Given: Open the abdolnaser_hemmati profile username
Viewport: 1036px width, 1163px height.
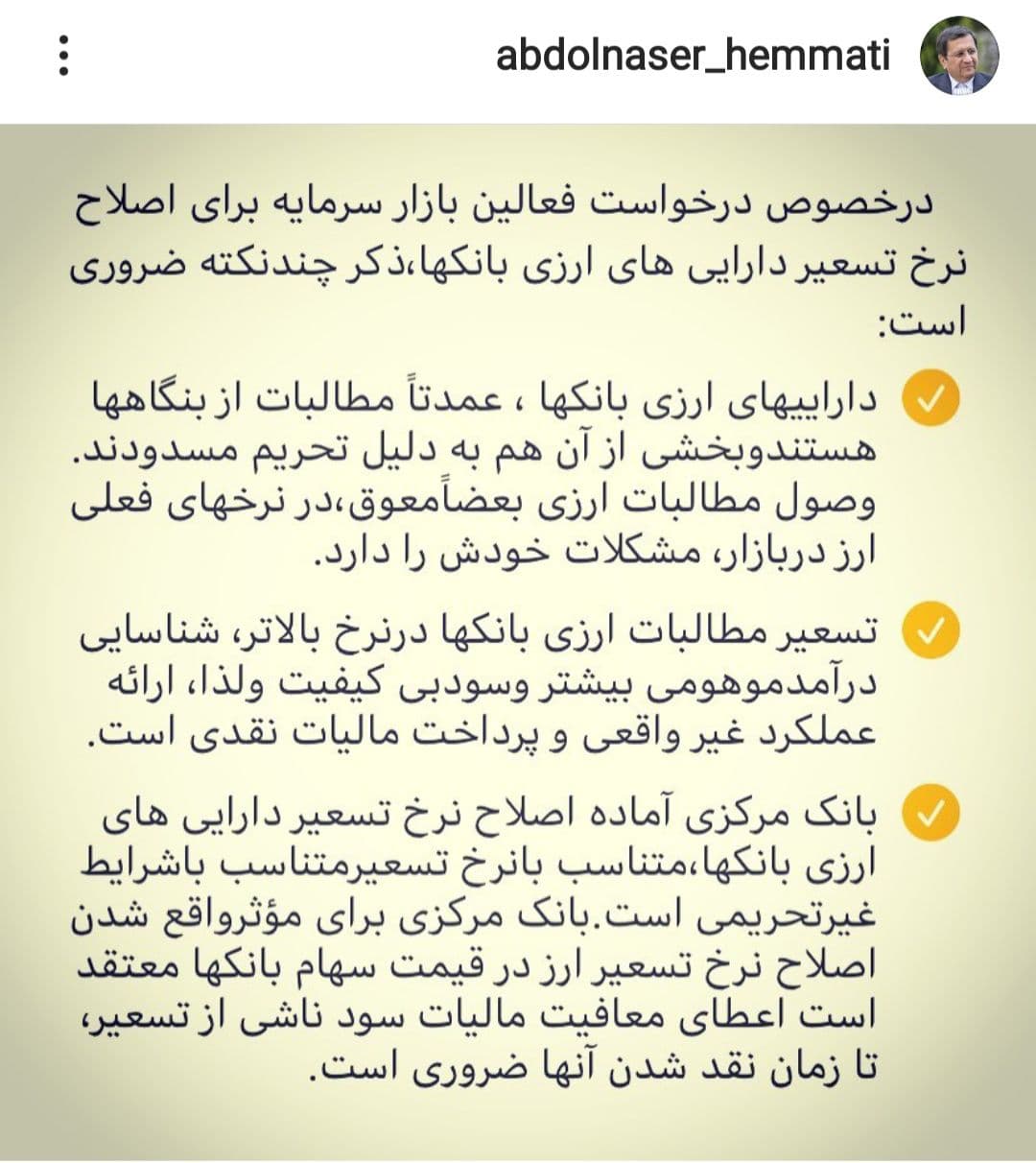Looking at the screenshot, I should tap(693, 56).
